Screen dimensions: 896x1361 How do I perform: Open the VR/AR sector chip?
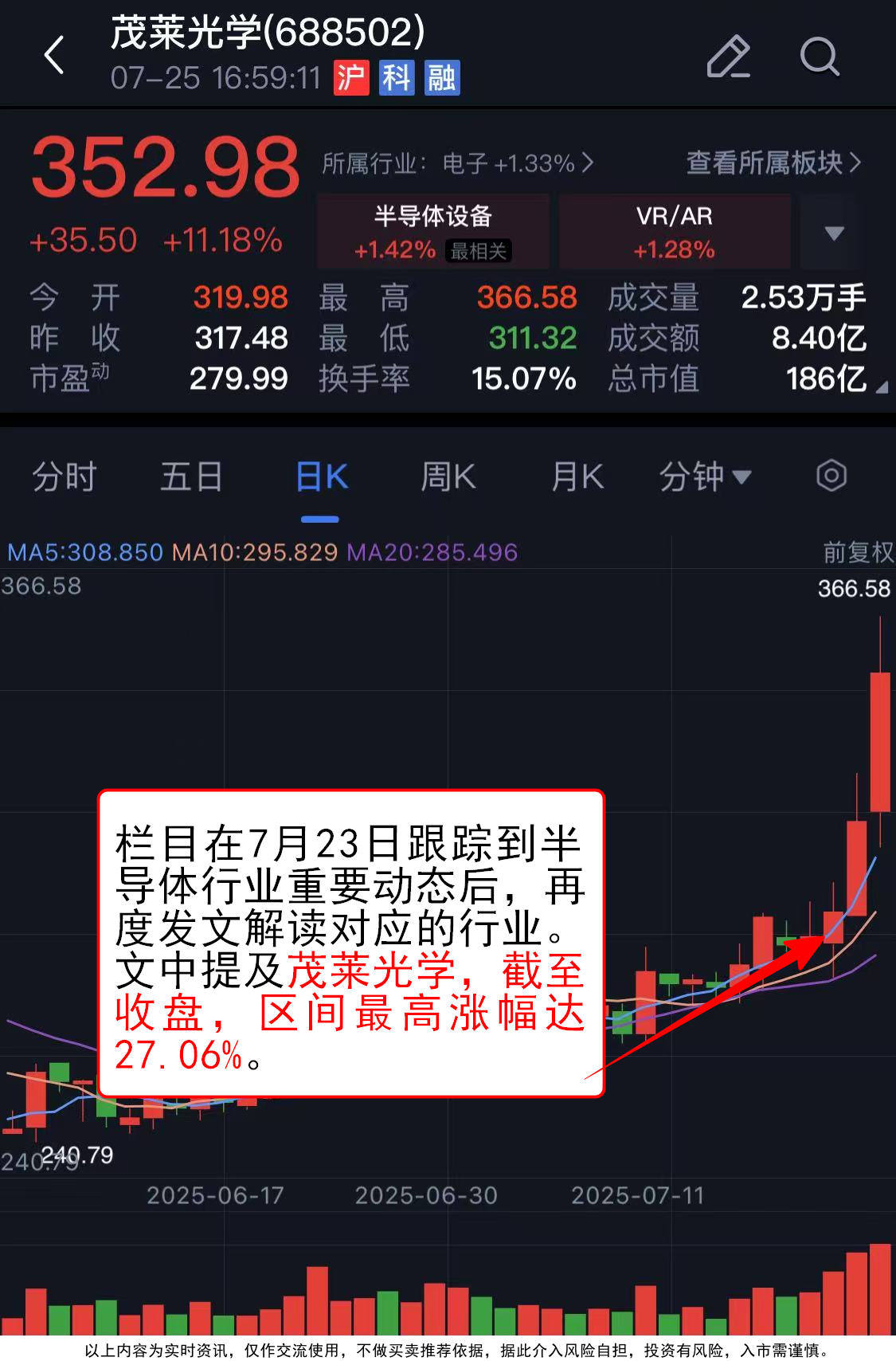675,231
